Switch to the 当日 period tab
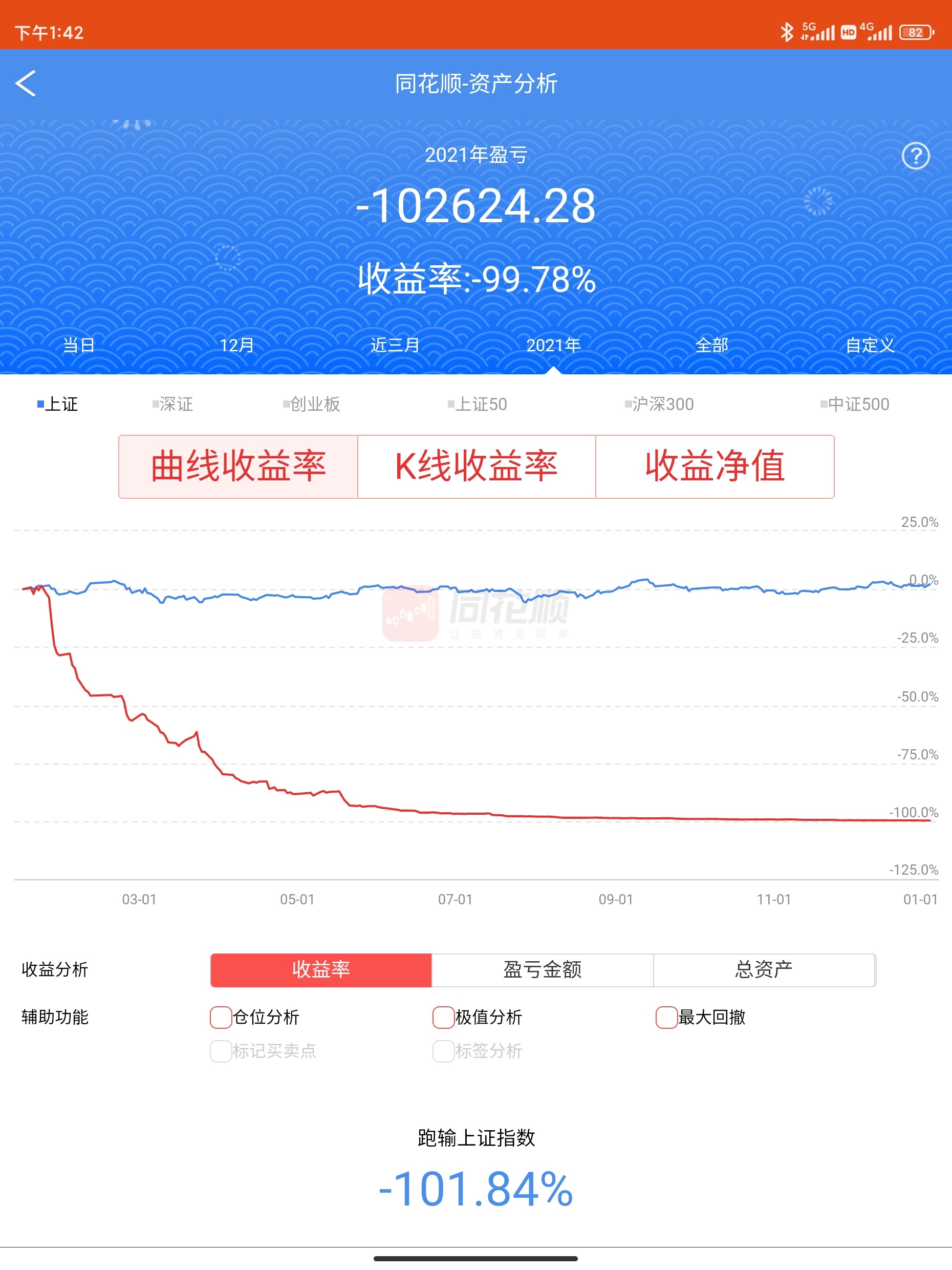 click(79, 345)
